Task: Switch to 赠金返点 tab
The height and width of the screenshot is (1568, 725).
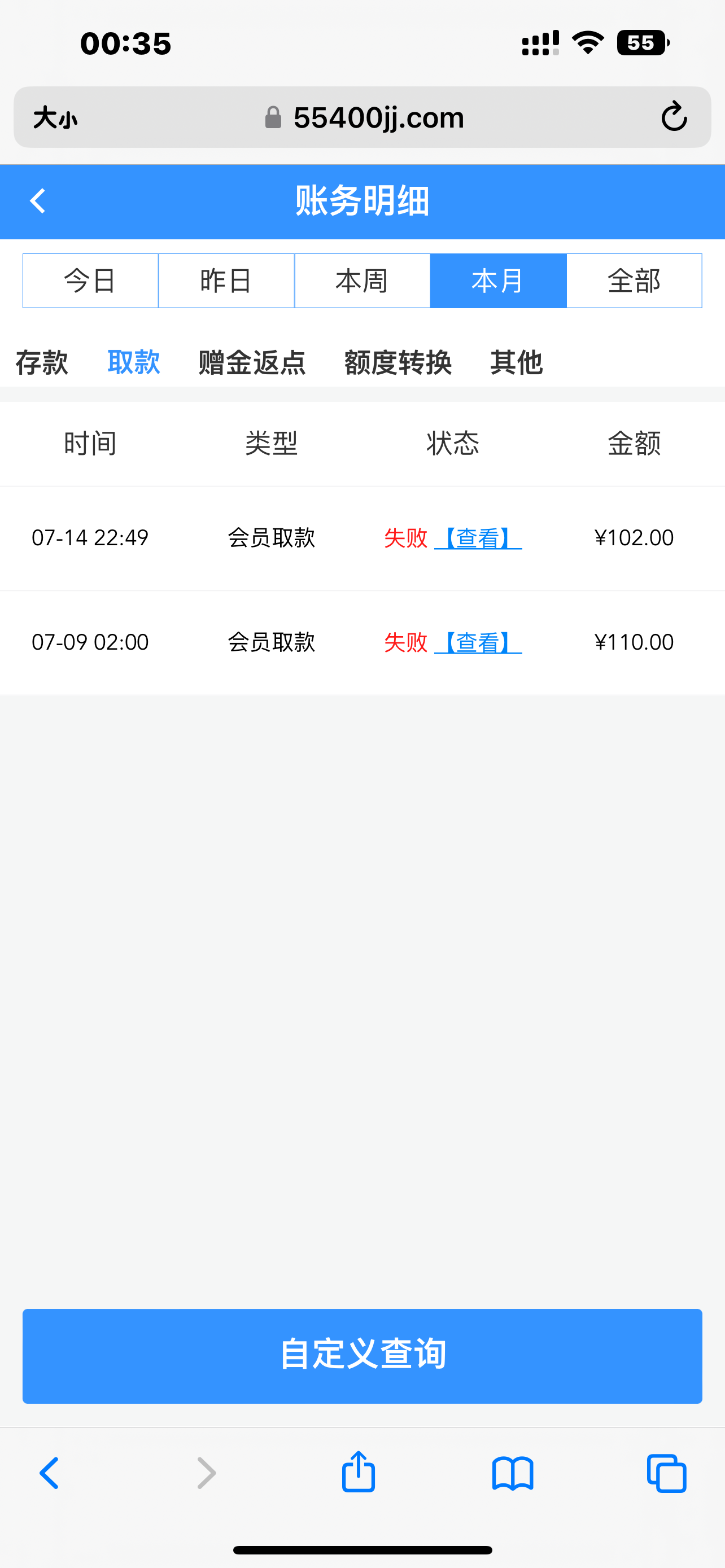Action: [252, 362]
